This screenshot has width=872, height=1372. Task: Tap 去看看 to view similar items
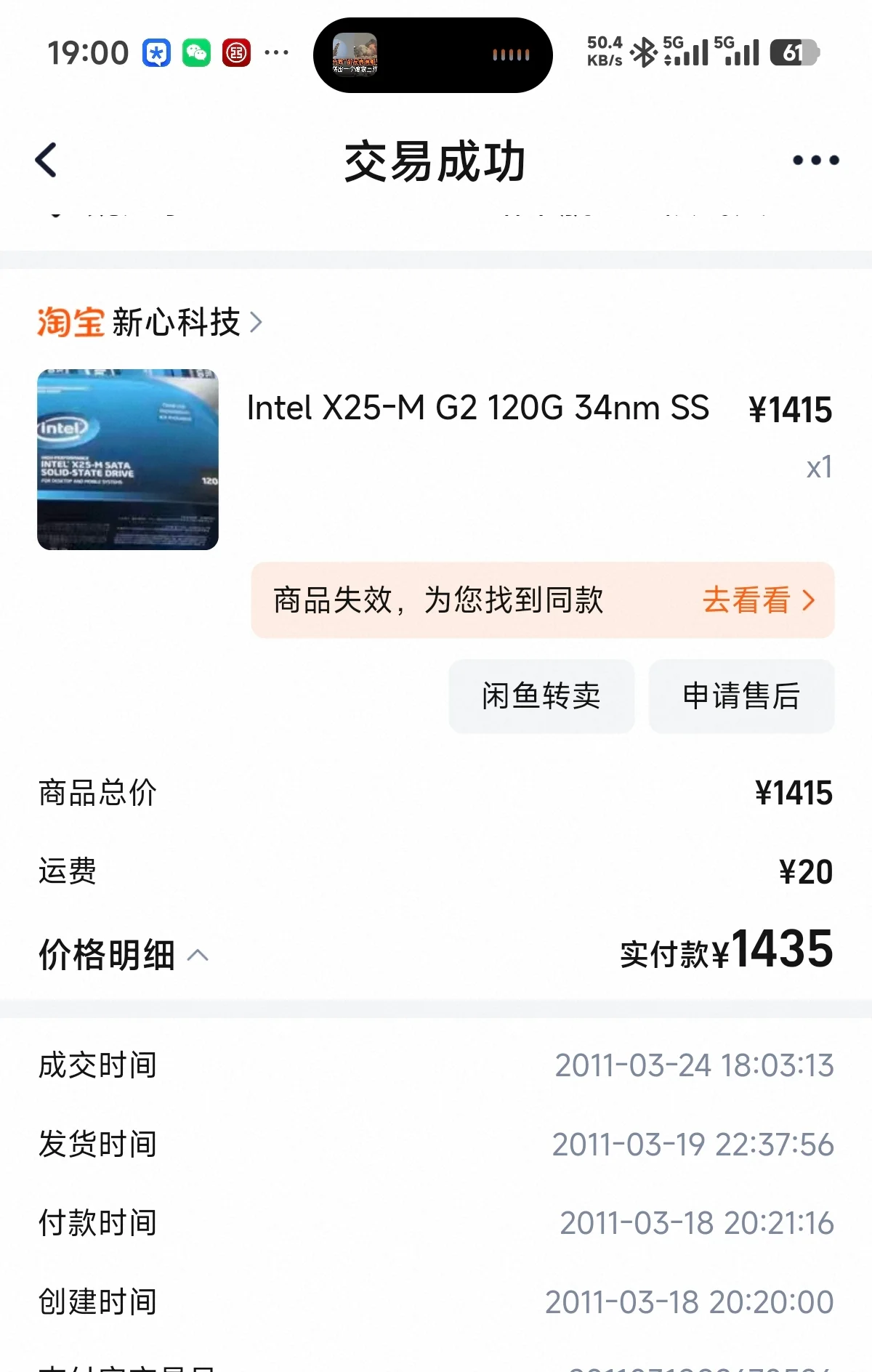pyautogui.click(x=758, y=600)
